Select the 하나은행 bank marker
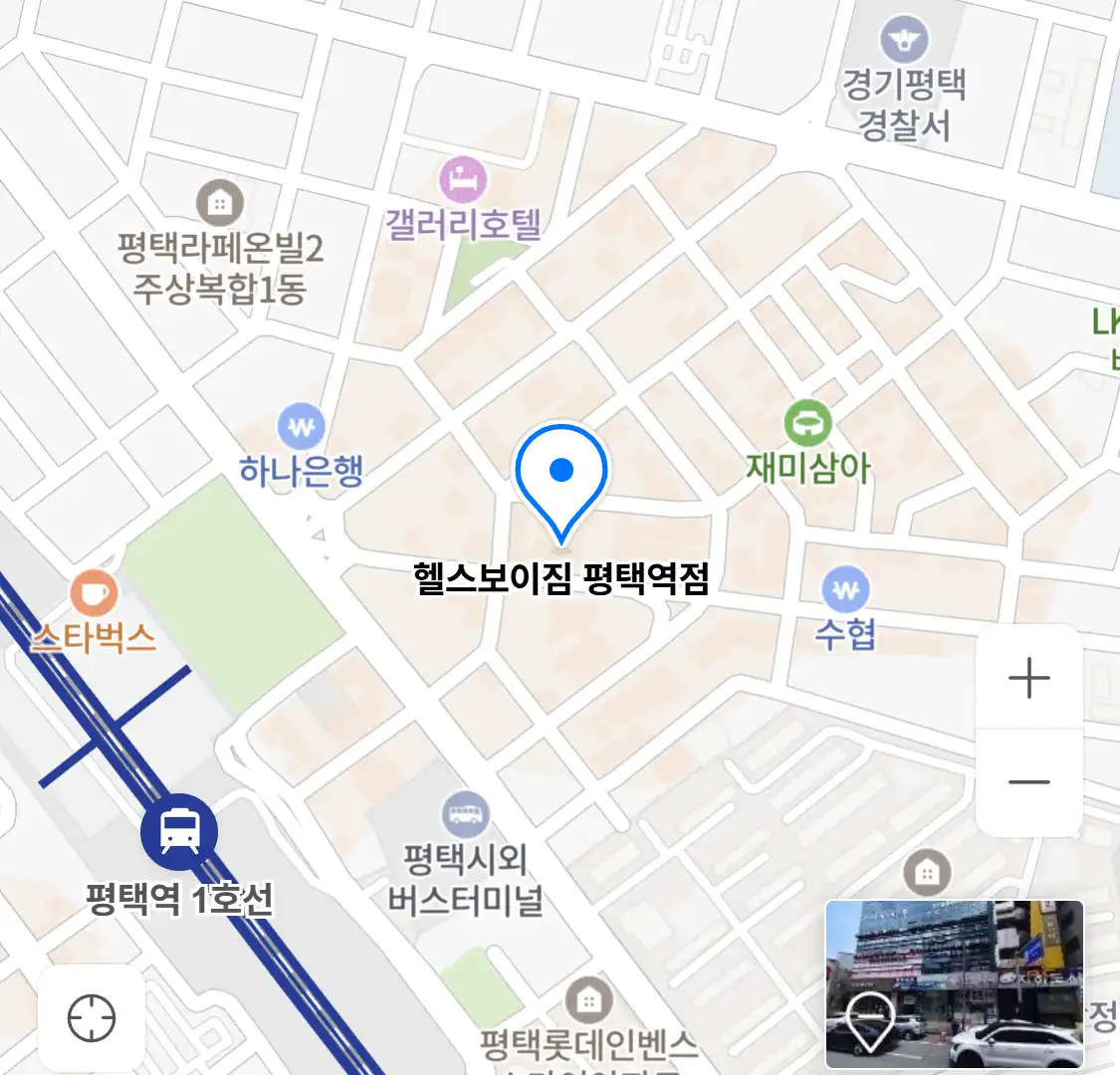This screenshot has height=1075, width=1120. [301, 428]
